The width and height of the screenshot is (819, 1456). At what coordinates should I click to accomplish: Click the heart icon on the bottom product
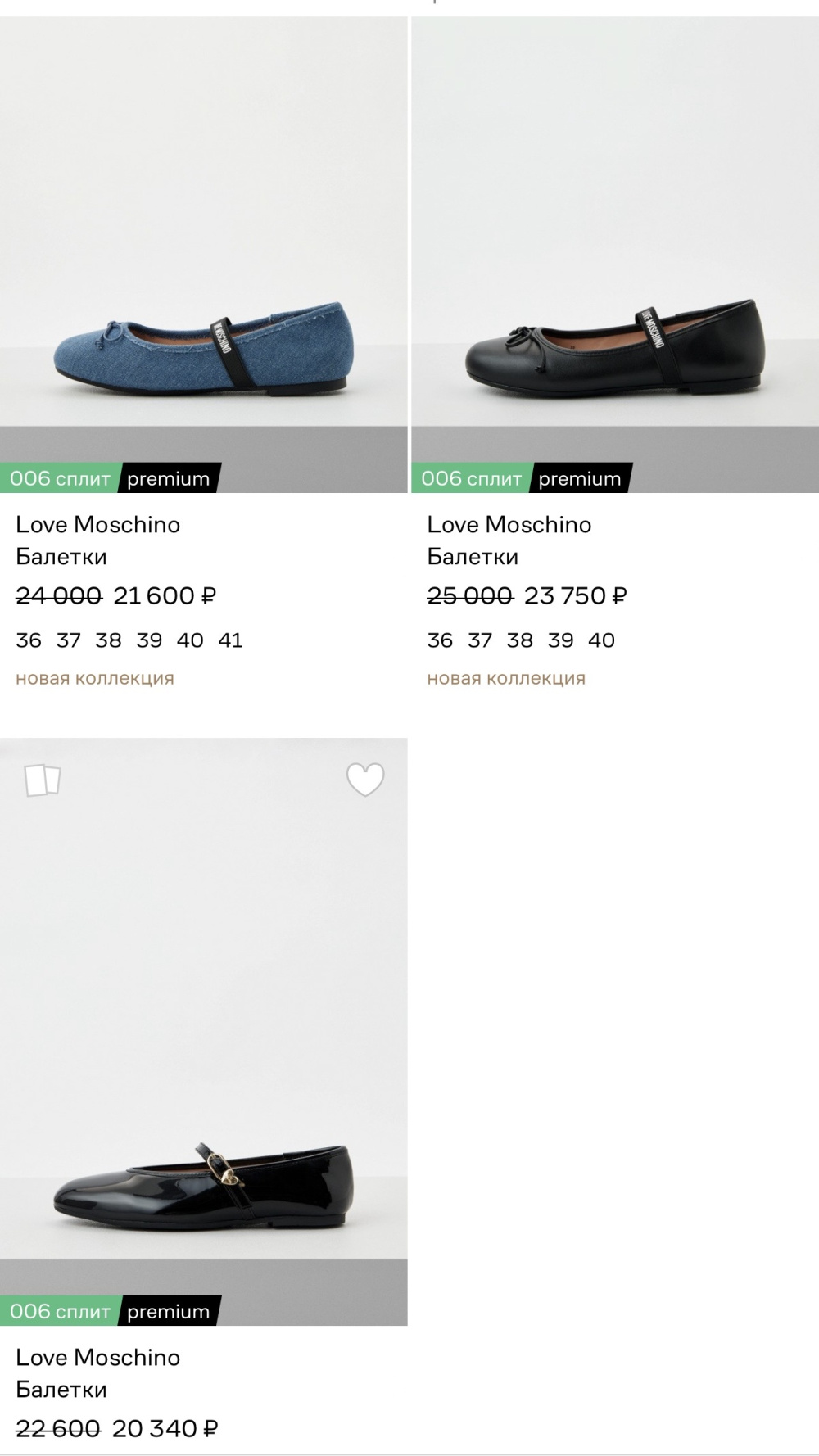pos(366,778)
